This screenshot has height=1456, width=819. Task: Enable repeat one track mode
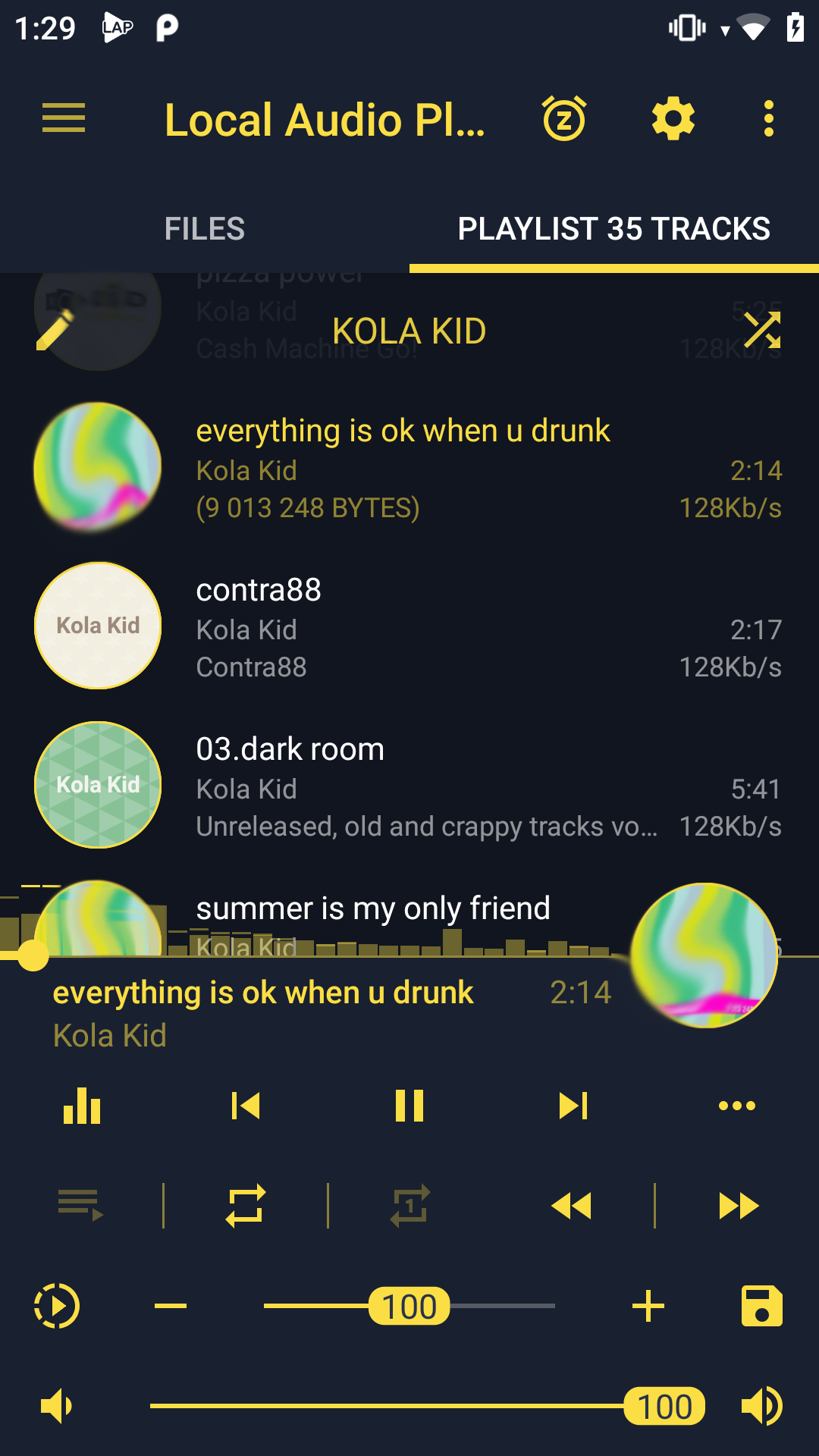pyautogui.click(x=409, y=1206)
